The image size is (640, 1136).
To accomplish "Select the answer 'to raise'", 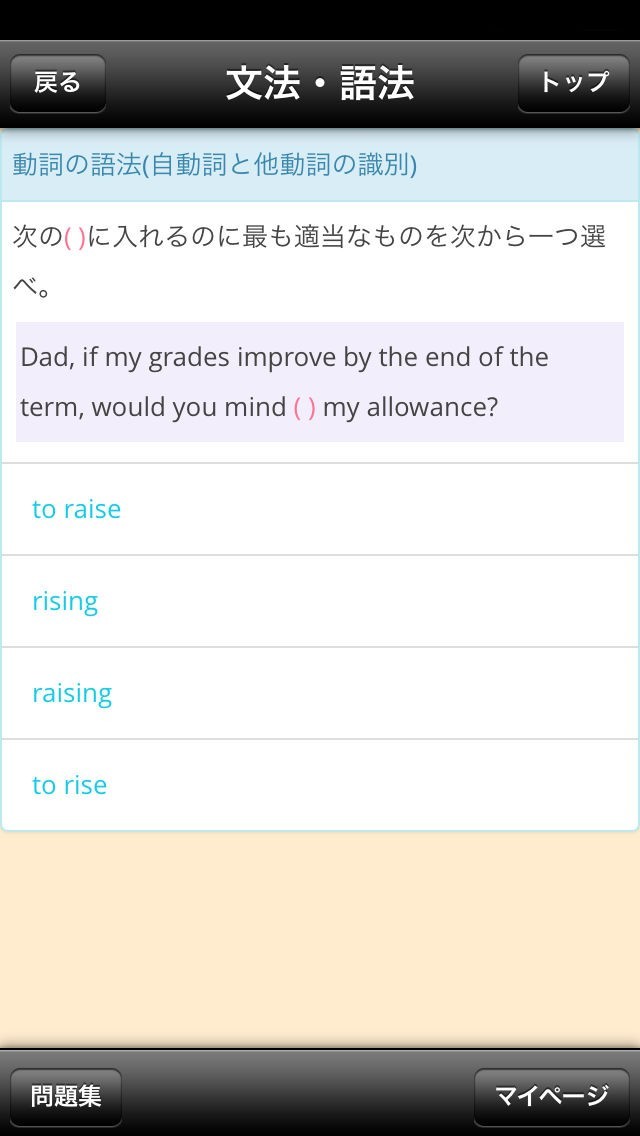I will tap(320, 509).
